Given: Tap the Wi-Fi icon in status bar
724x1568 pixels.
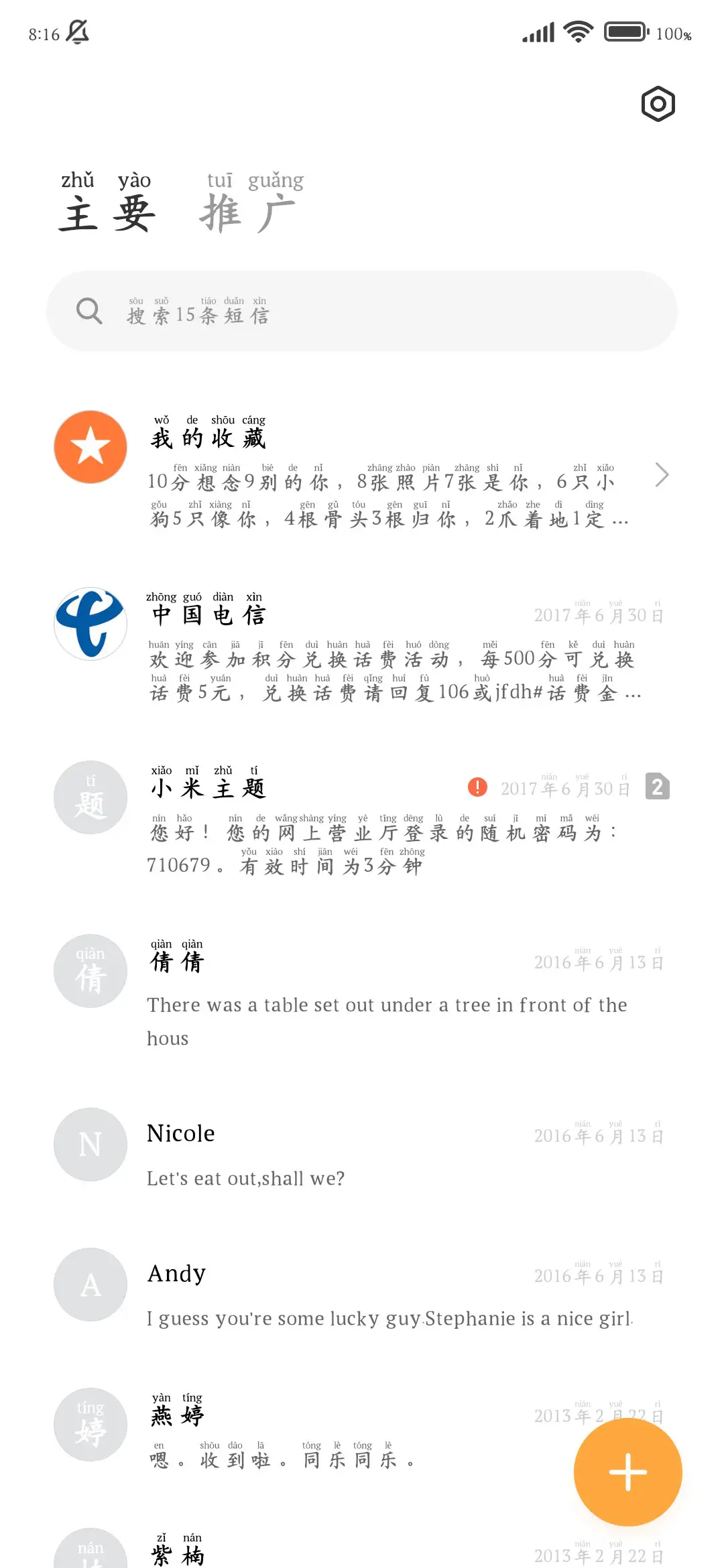Looking at the screenshot, I should (578, 31).
